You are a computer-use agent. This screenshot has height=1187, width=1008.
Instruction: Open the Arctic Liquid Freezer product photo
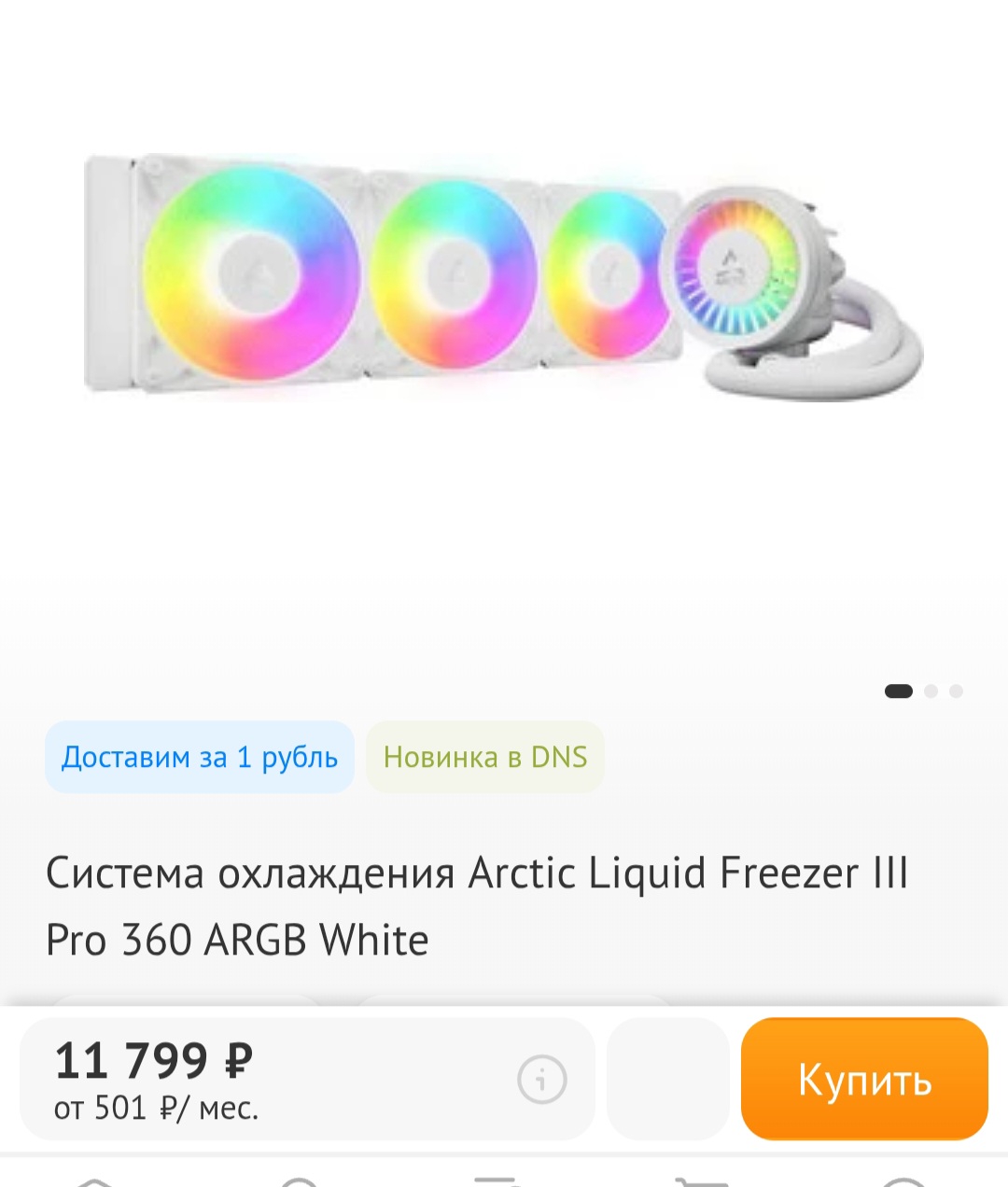pos(504,280)
